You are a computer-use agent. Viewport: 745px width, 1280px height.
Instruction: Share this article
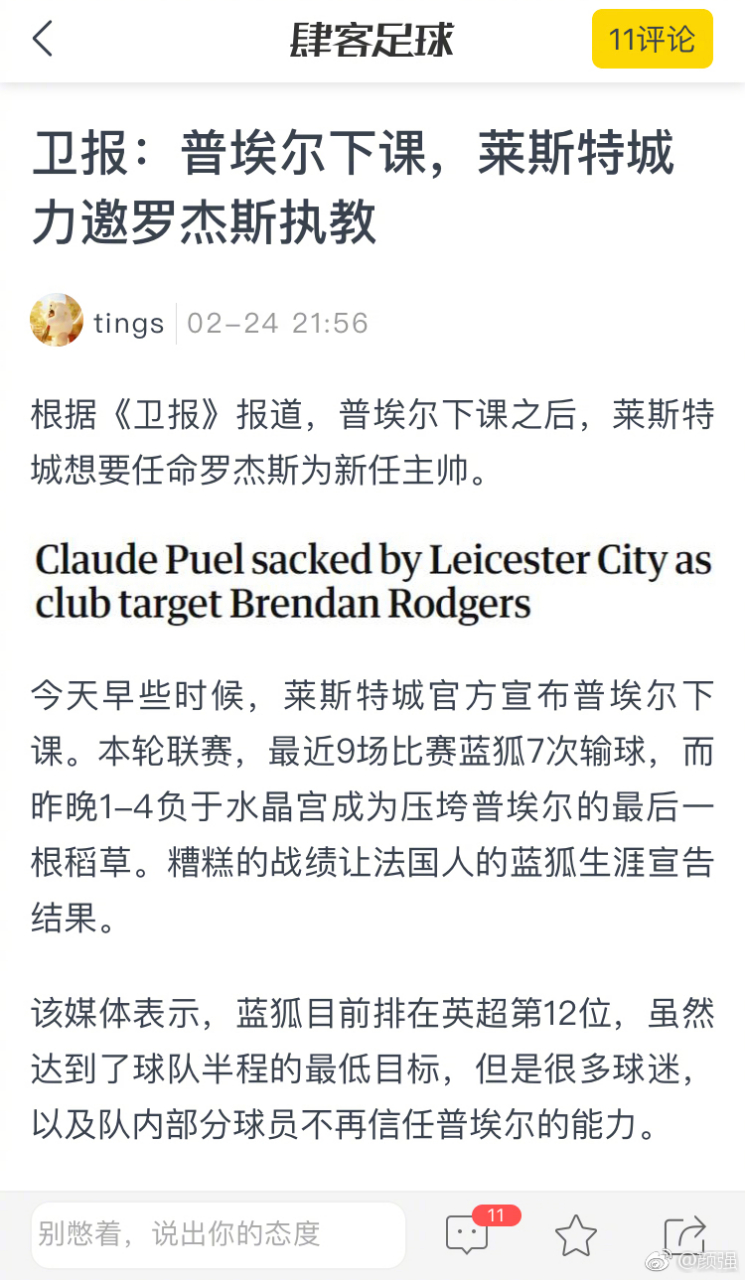tap(684, 1236)
